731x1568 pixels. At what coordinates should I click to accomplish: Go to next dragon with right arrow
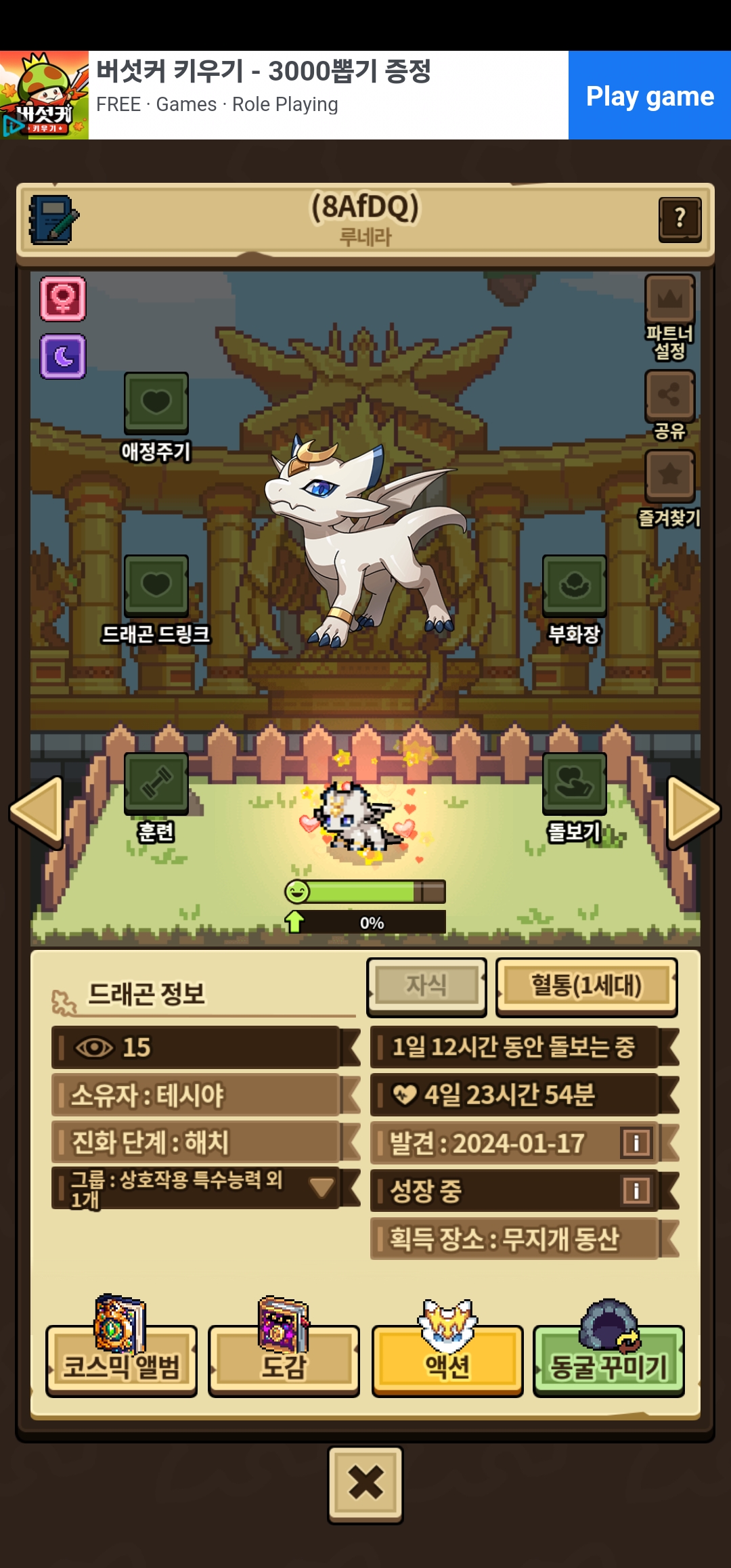(693, 812)
